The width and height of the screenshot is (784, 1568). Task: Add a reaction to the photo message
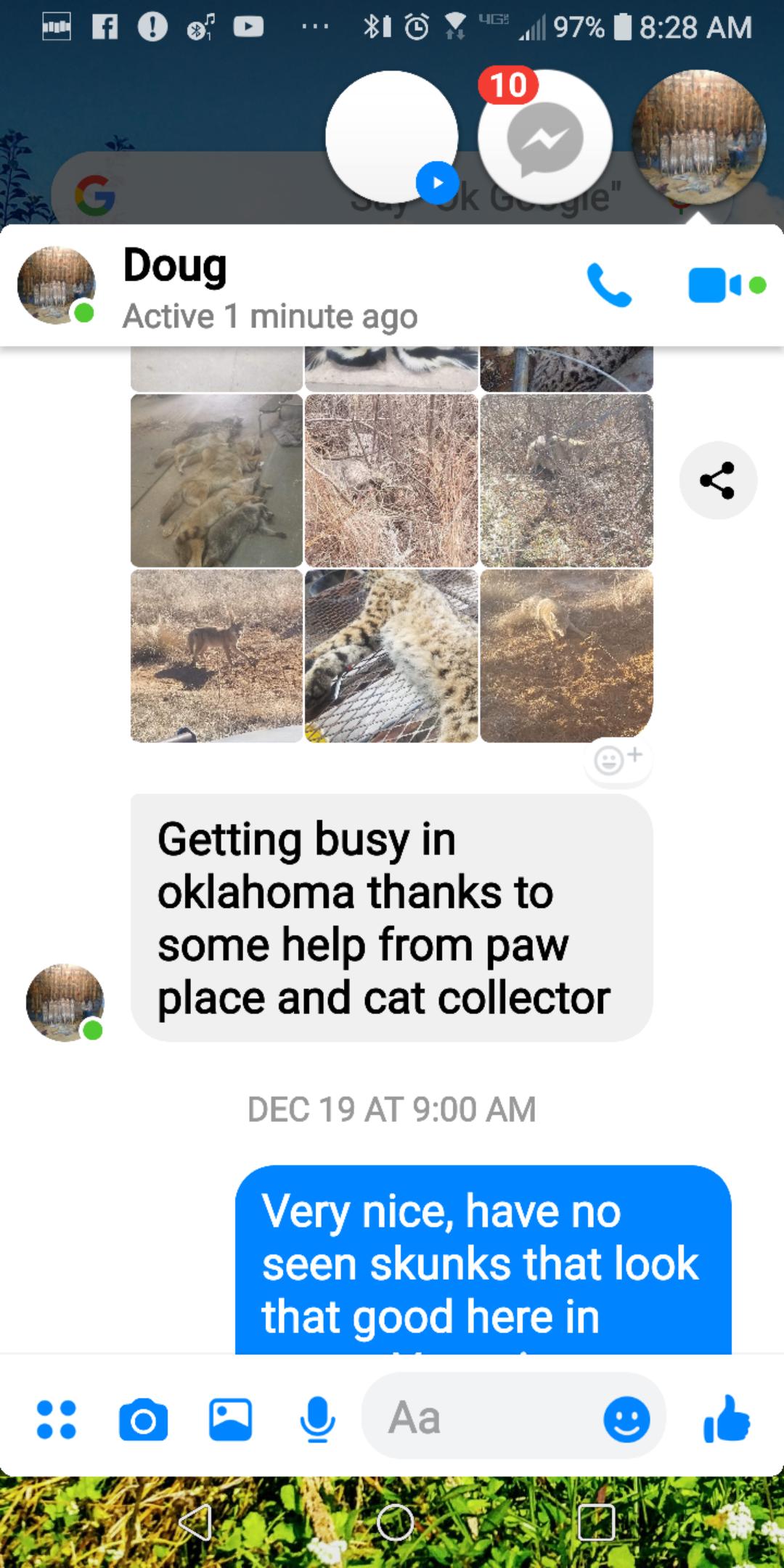617,758
